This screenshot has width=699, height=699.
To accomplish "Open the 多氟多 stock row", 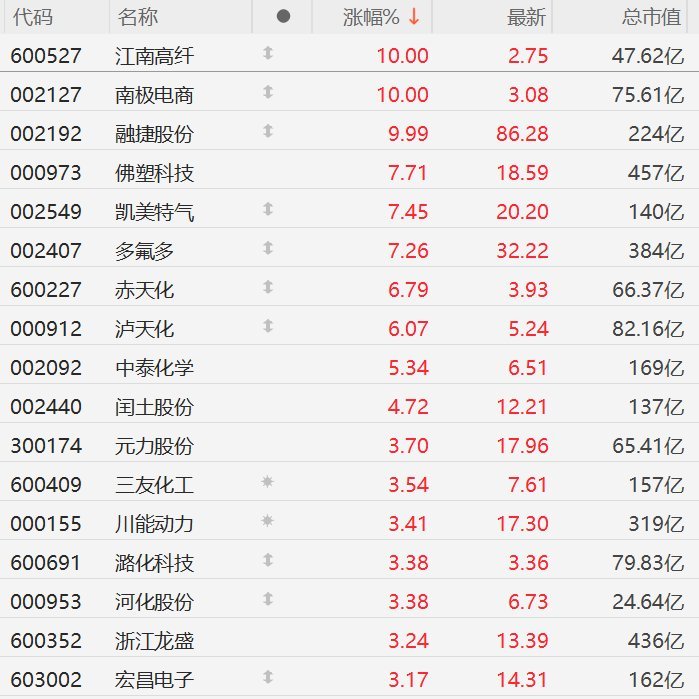I will (x=144, y=251).
